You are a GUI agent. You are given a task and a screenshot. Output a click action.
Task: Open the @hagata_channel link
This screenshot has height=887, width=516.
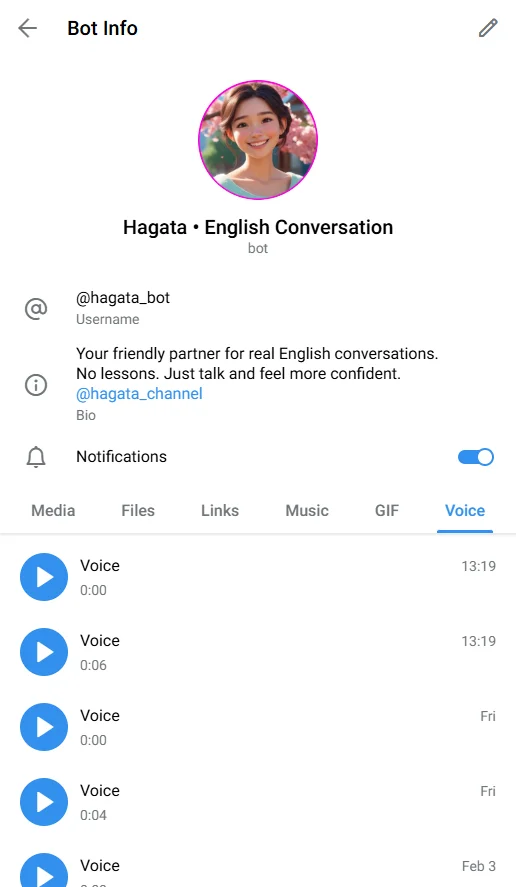point(139,394)
